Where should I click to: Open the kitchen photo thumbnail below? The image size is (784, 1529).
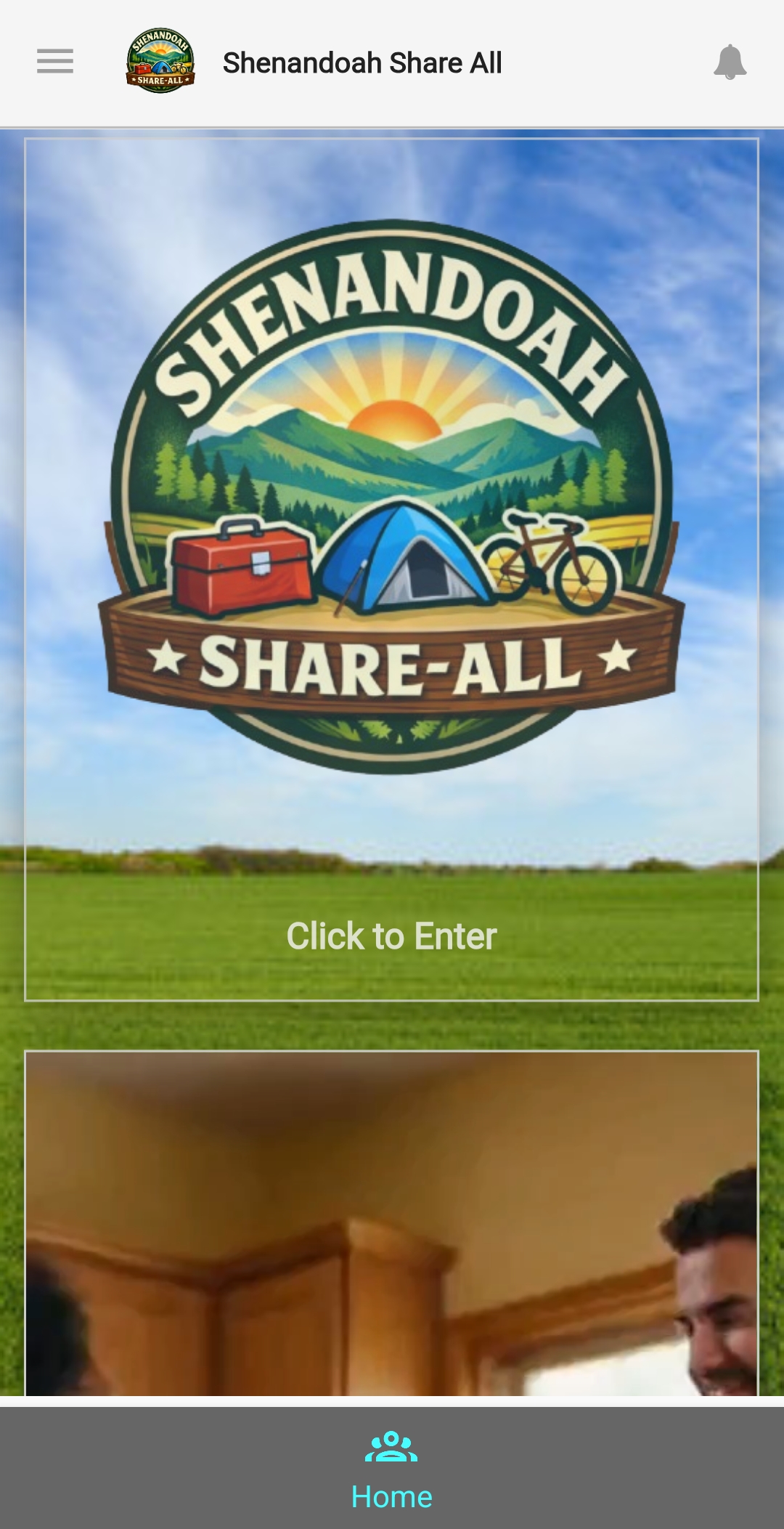[392, 1228]
